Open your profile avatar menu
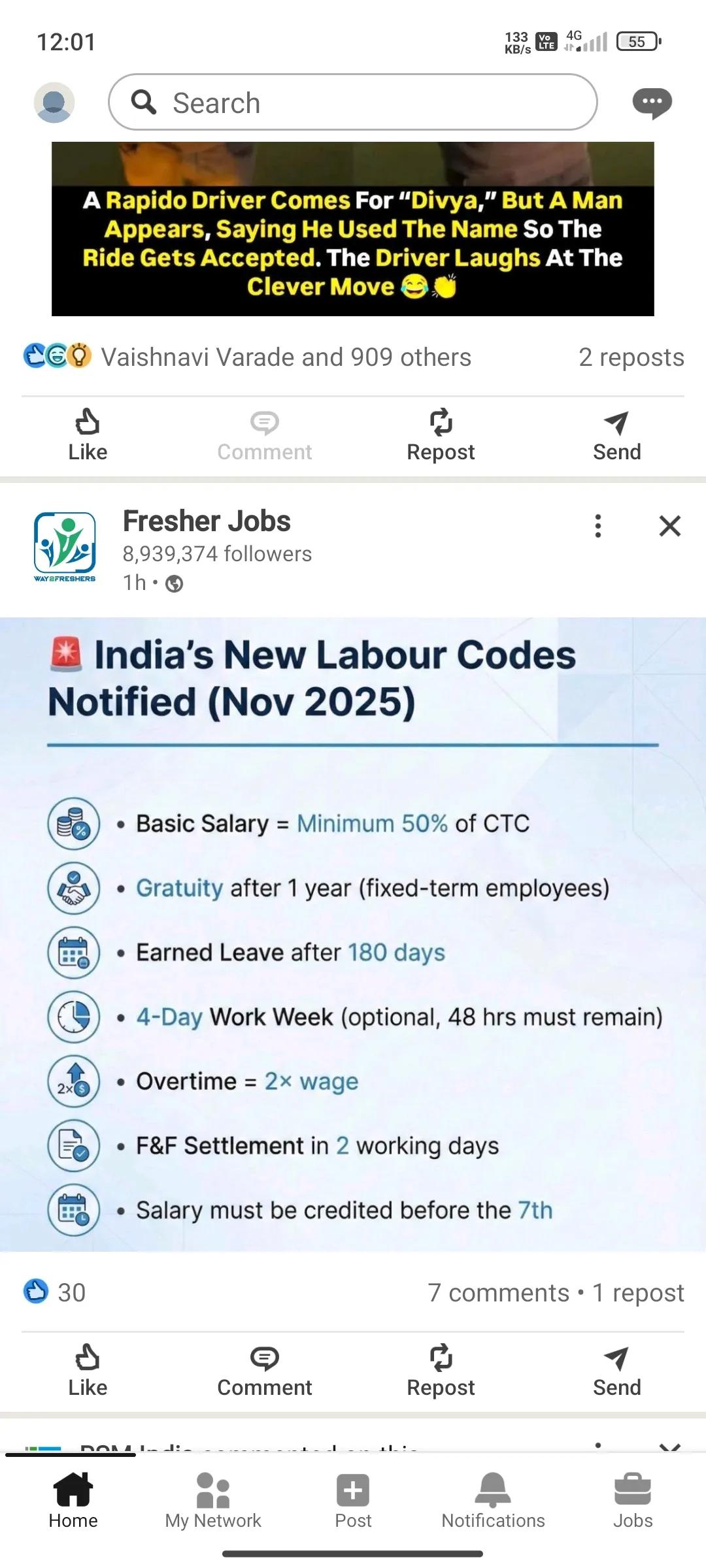This screenshot has width=706, height=1568. pyautogui.click(x=54, y=103)
